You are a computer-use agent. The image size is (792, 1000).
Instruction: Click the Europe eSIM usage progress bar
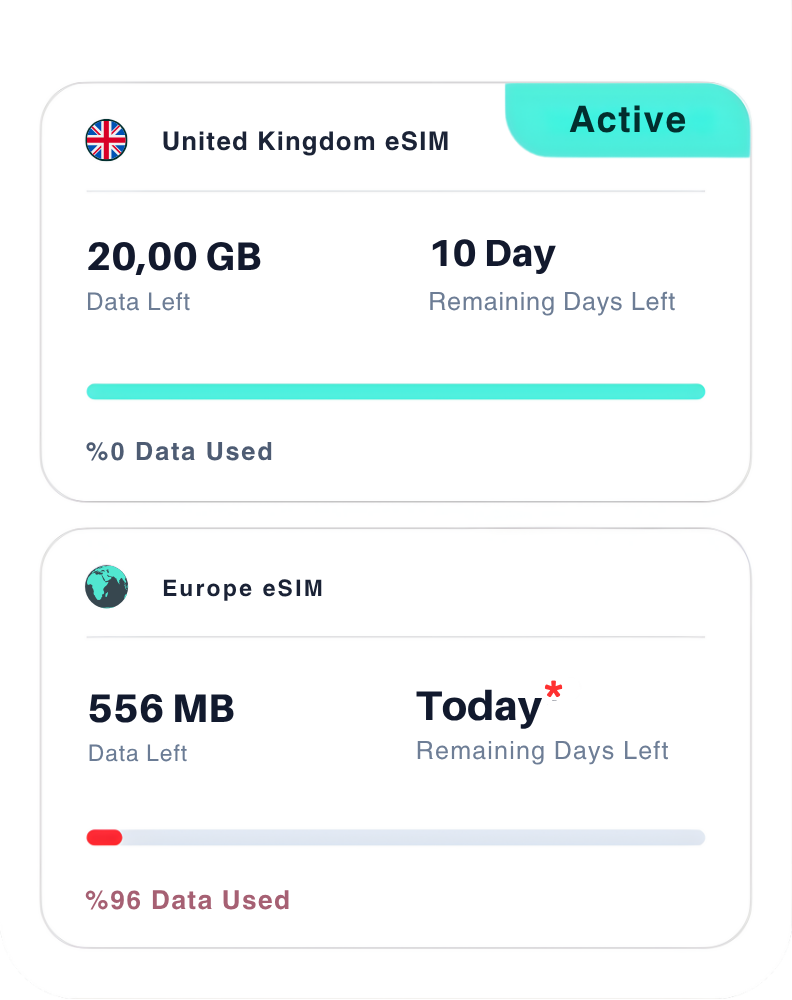click(395, 837)
